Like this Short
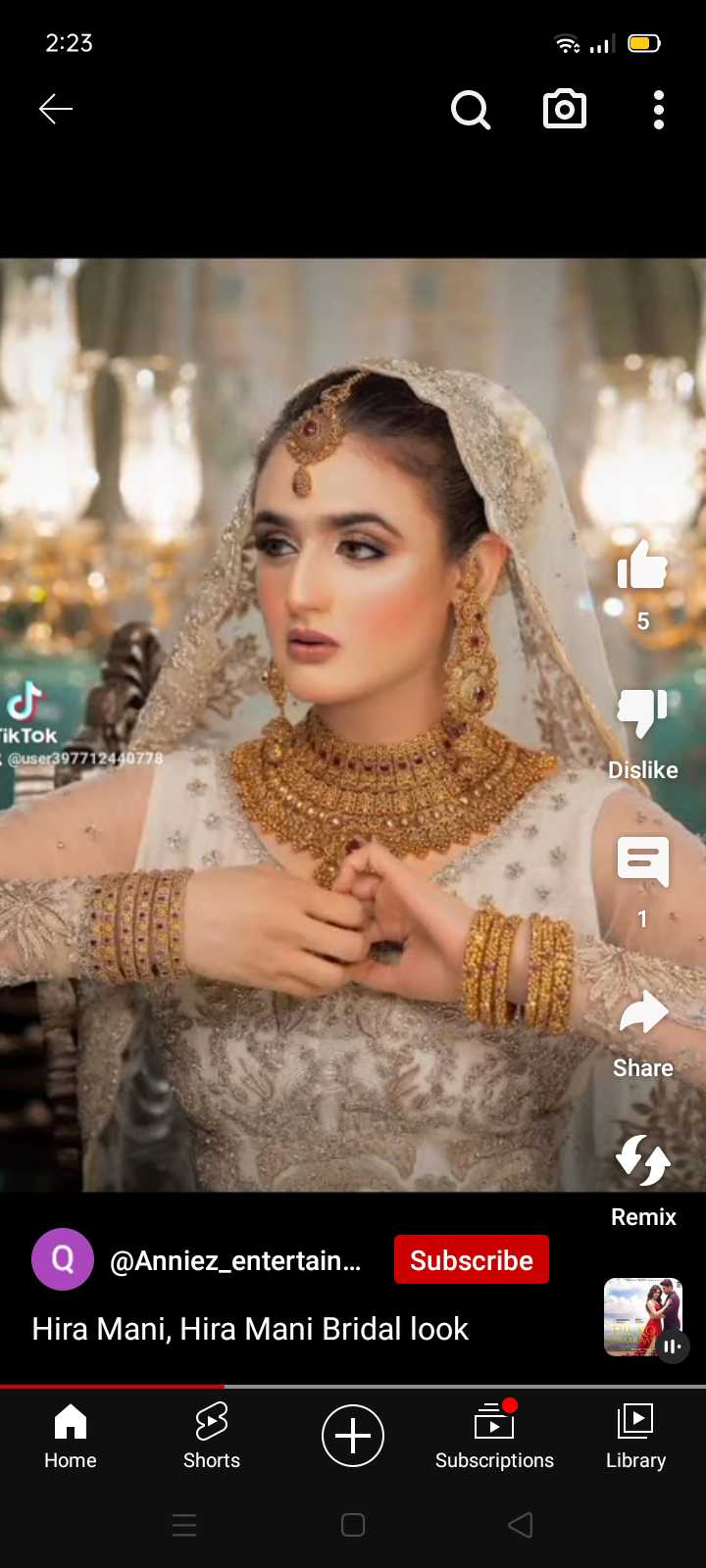Viewport: 706px width, 1568px height. click(642, 565)
